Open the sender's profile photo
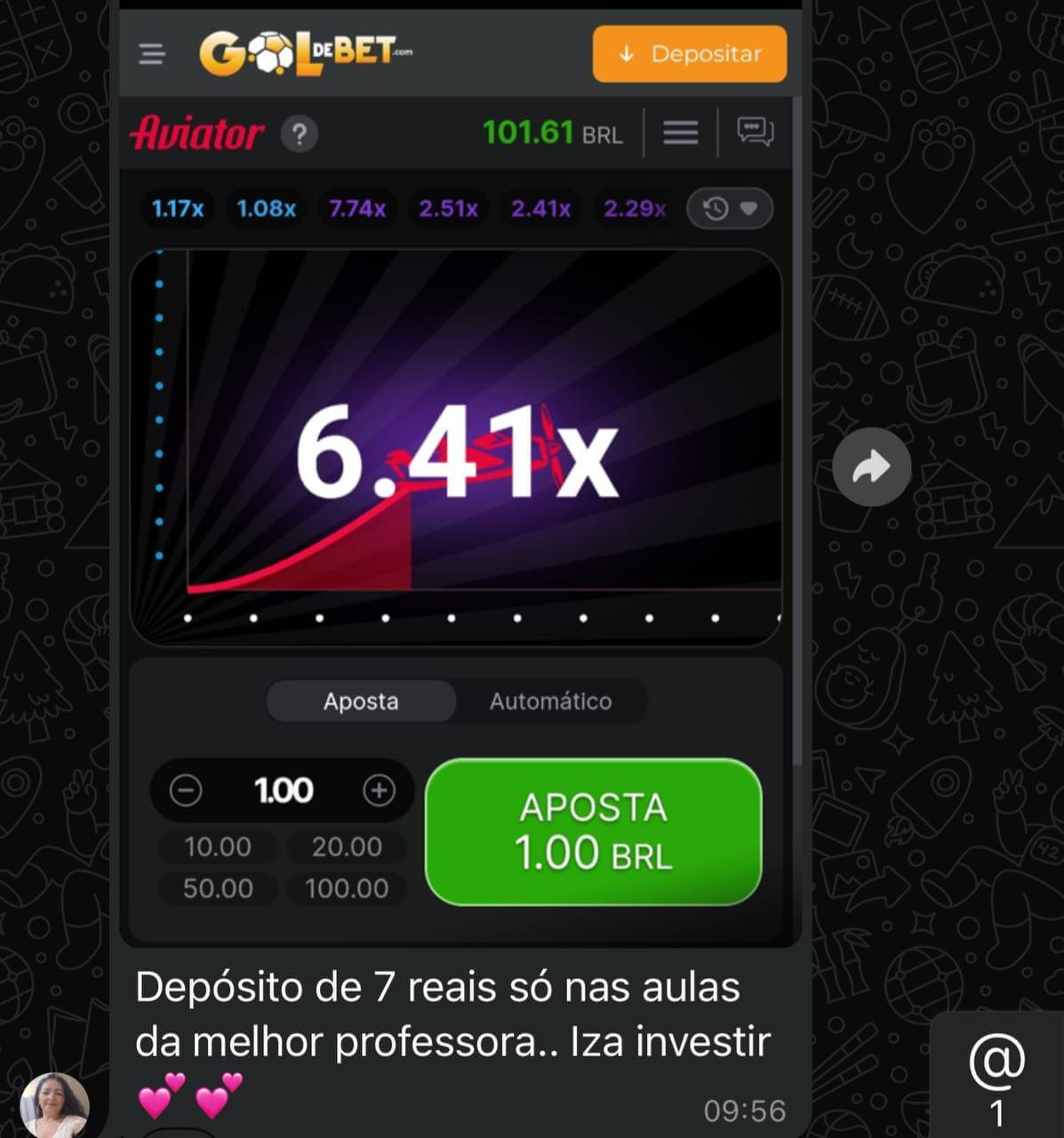 click(55, 1105)
